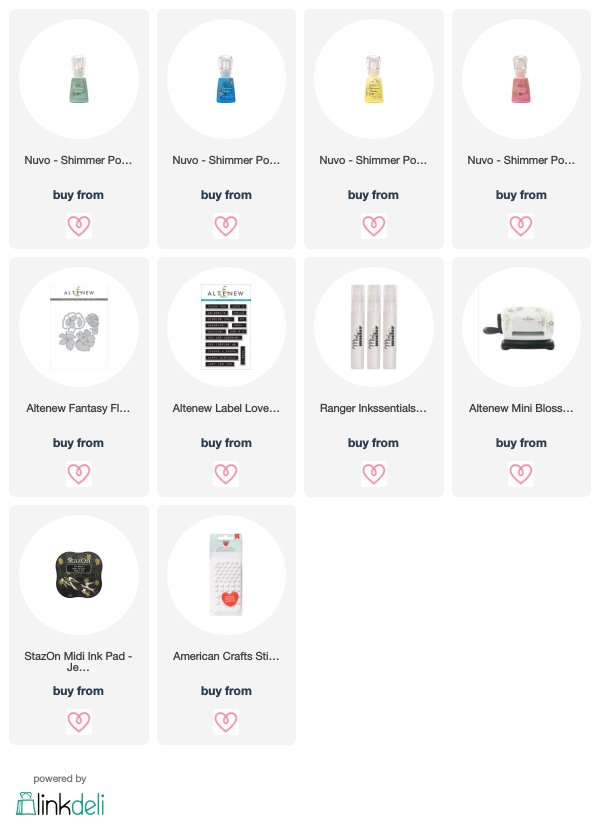Screen dimensions: 600x825
Task: Open the yellow Nuvo Shimmer Powder product
Action: click(374, 79)
